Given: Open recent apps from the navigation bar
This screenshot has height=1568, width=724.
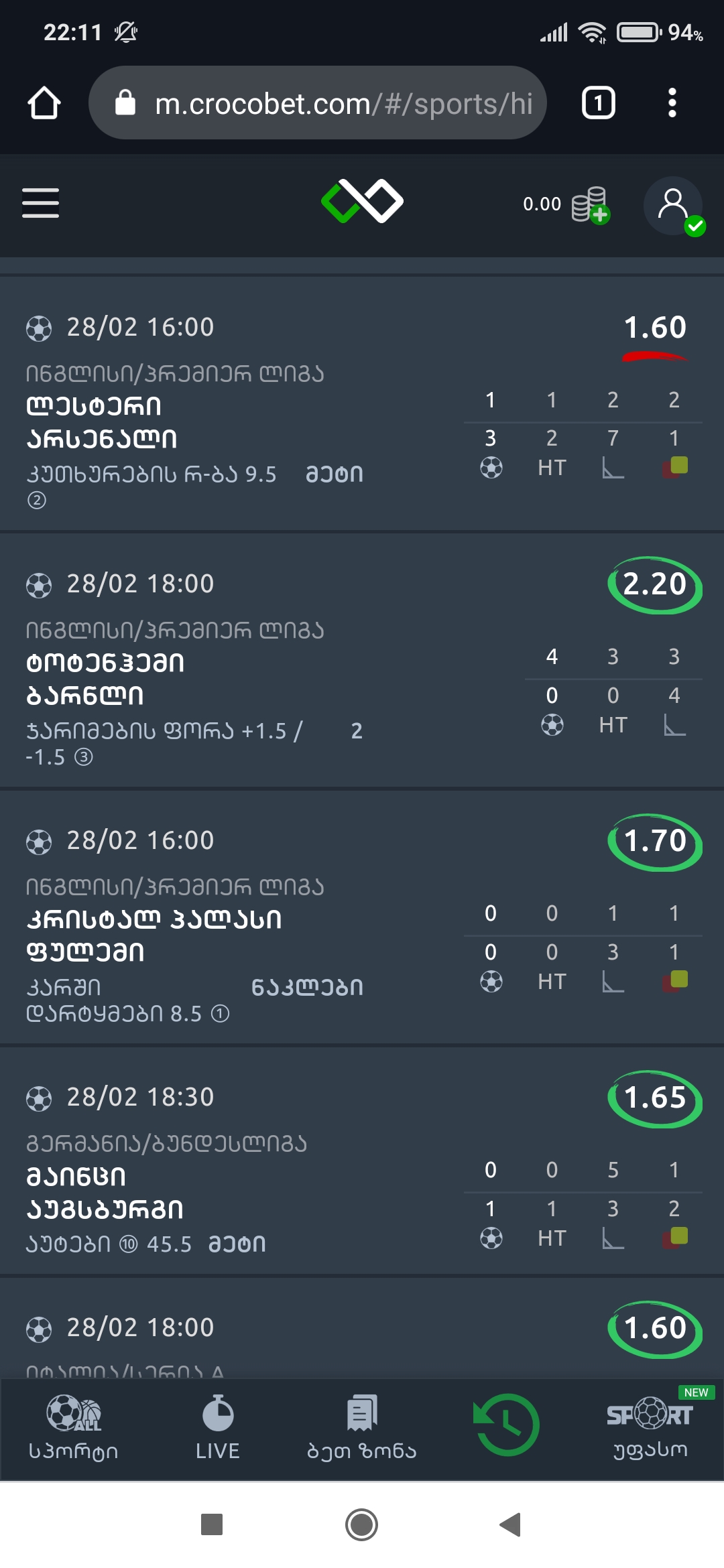Looking at the screenshot, I should (212, 1525).
